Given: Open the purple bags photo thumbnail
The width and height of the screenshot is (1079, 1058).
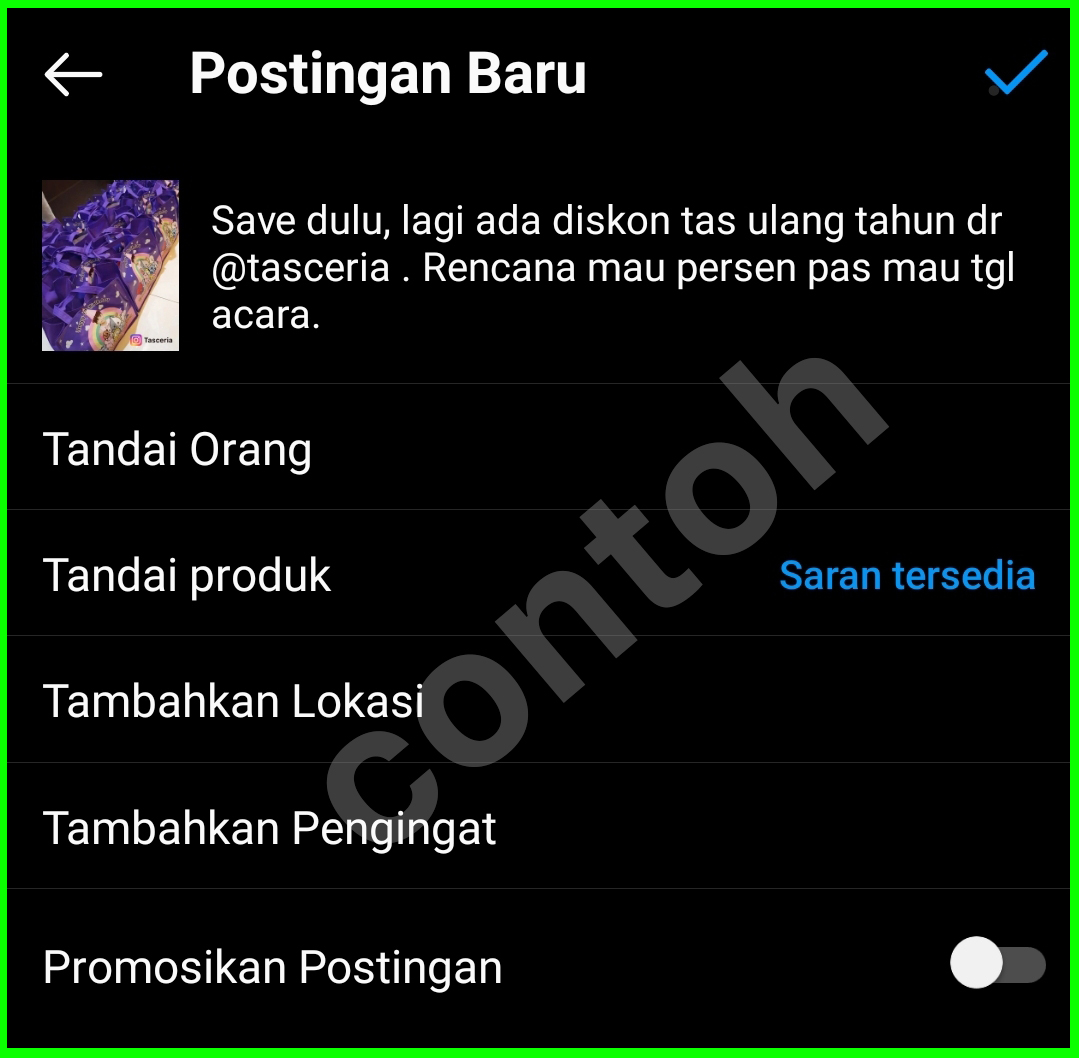Looking at the screenshot, I should [110, 265].
